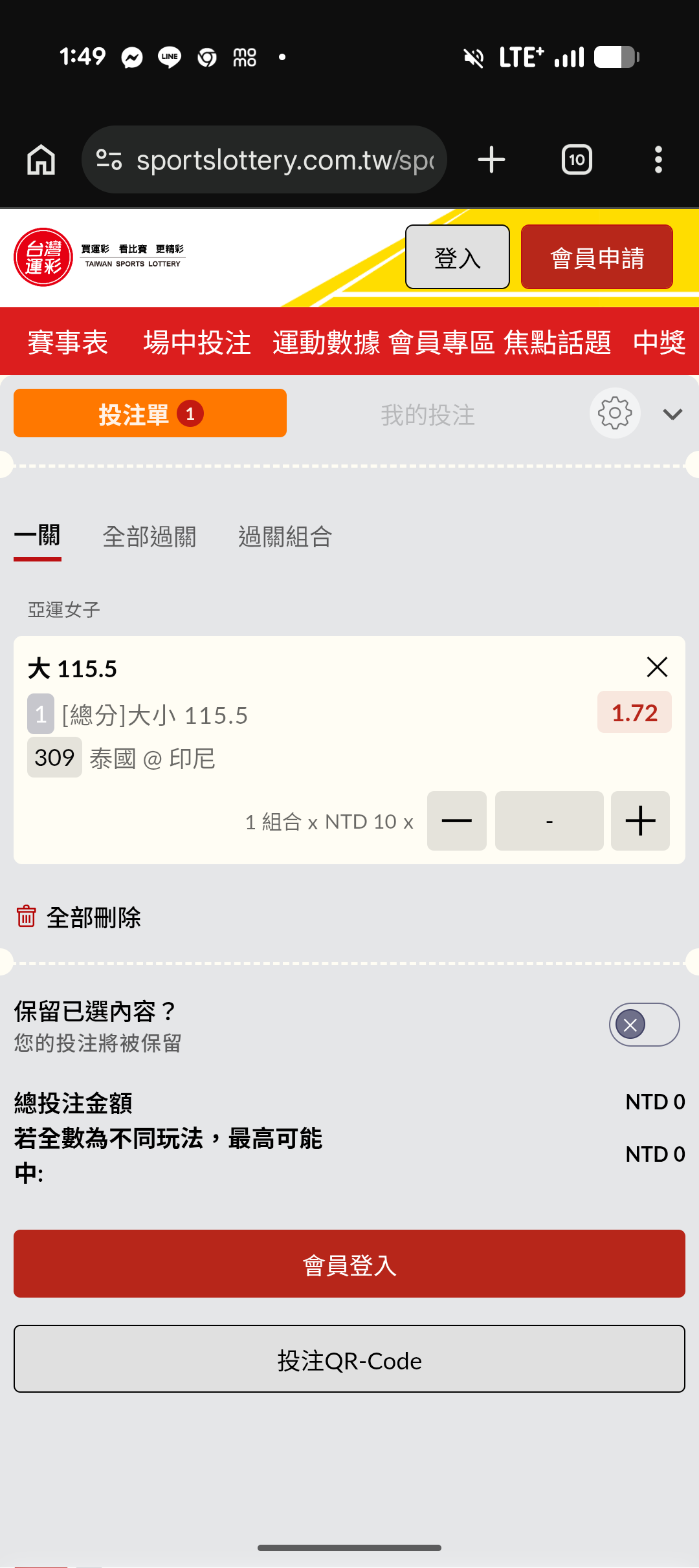Open the 賽事表 menu item
699x1568 pixels.
click(68, 342)
